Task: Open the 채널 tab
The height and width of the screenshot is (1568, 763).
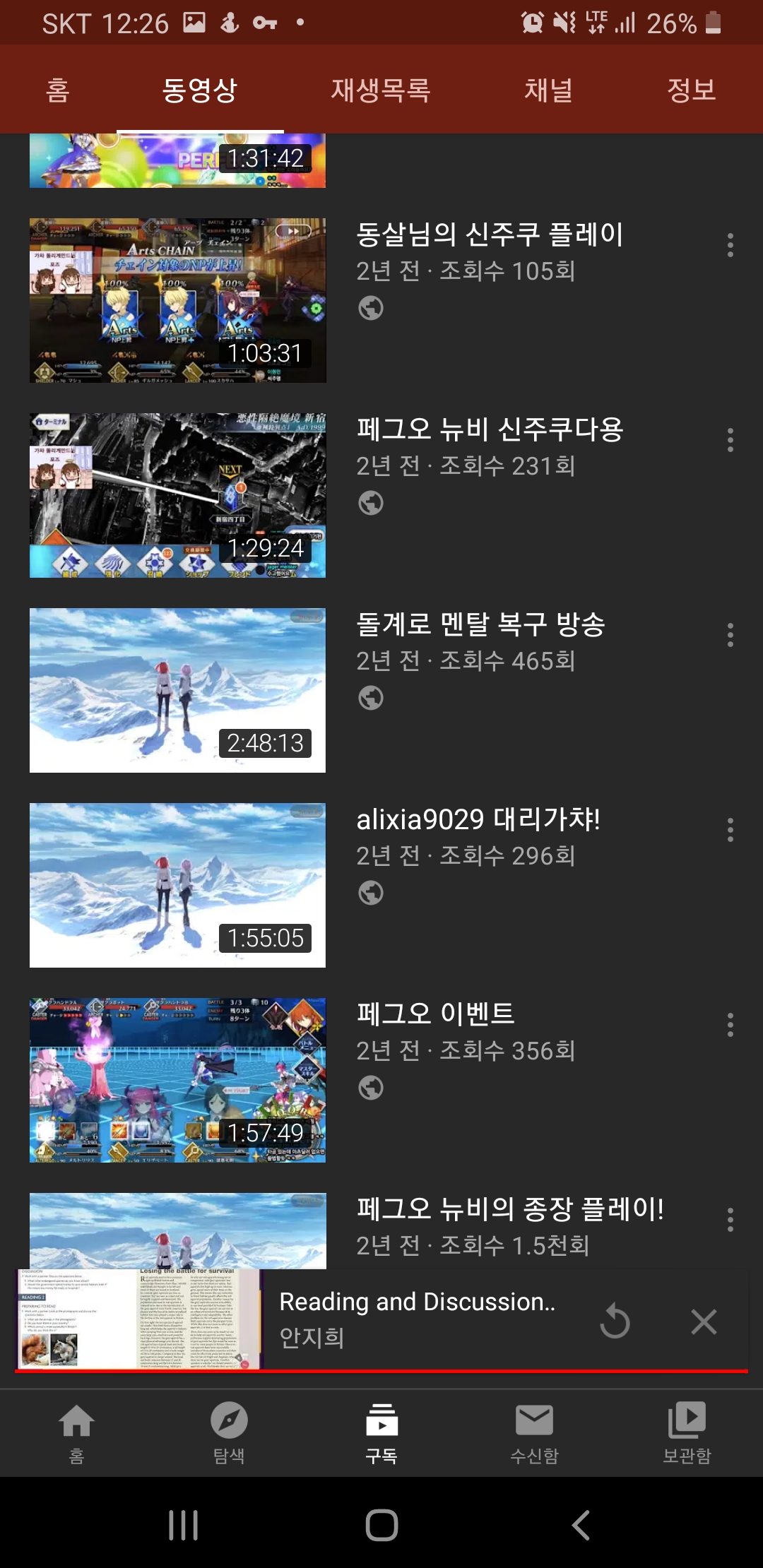Action: pyautogui.click(x=548, y=90)
